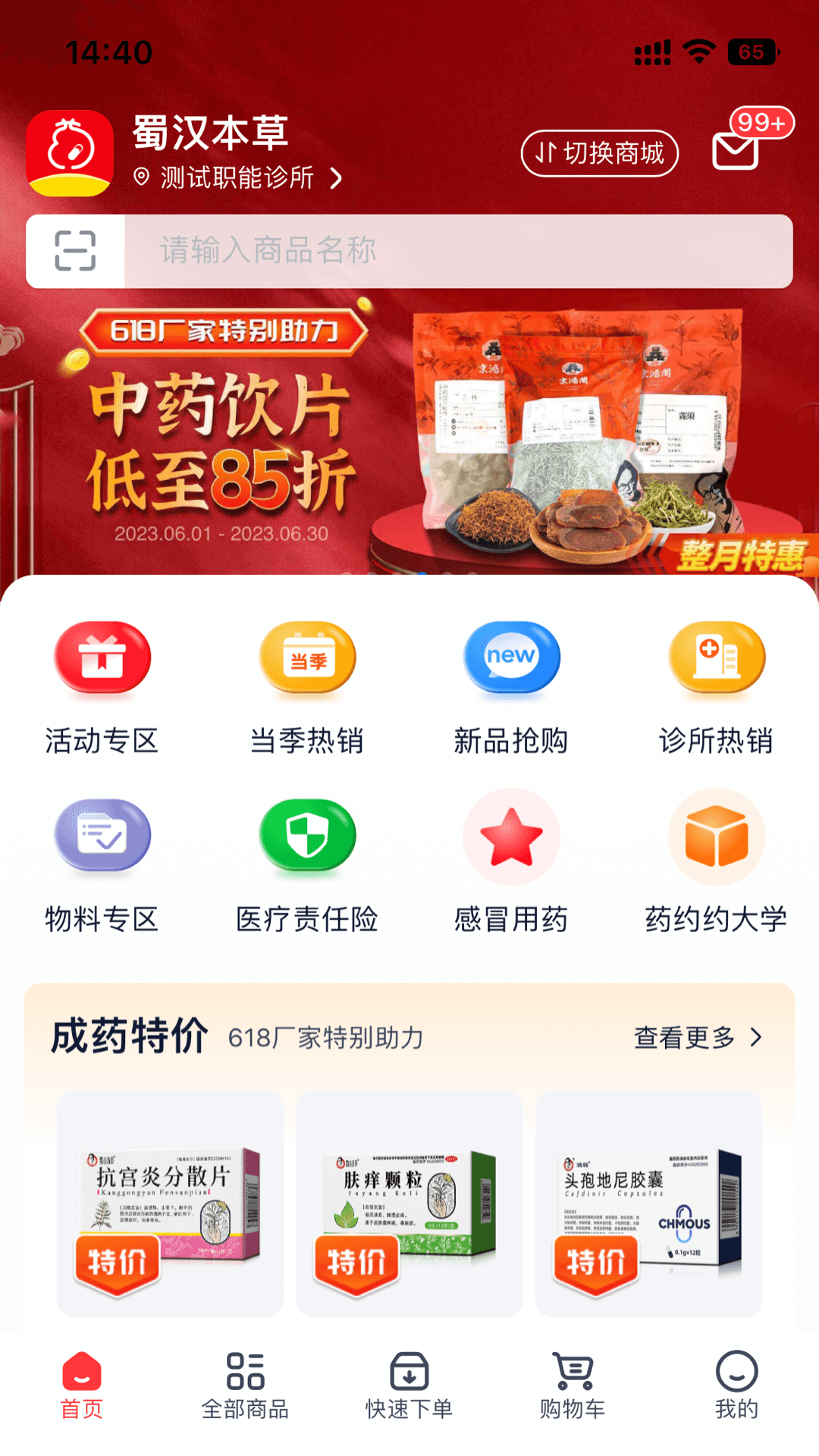819x1456 pixels.
Task: Tap 切换商城 to switch mall
Action: pyautogui.click(x=600, y=152)
